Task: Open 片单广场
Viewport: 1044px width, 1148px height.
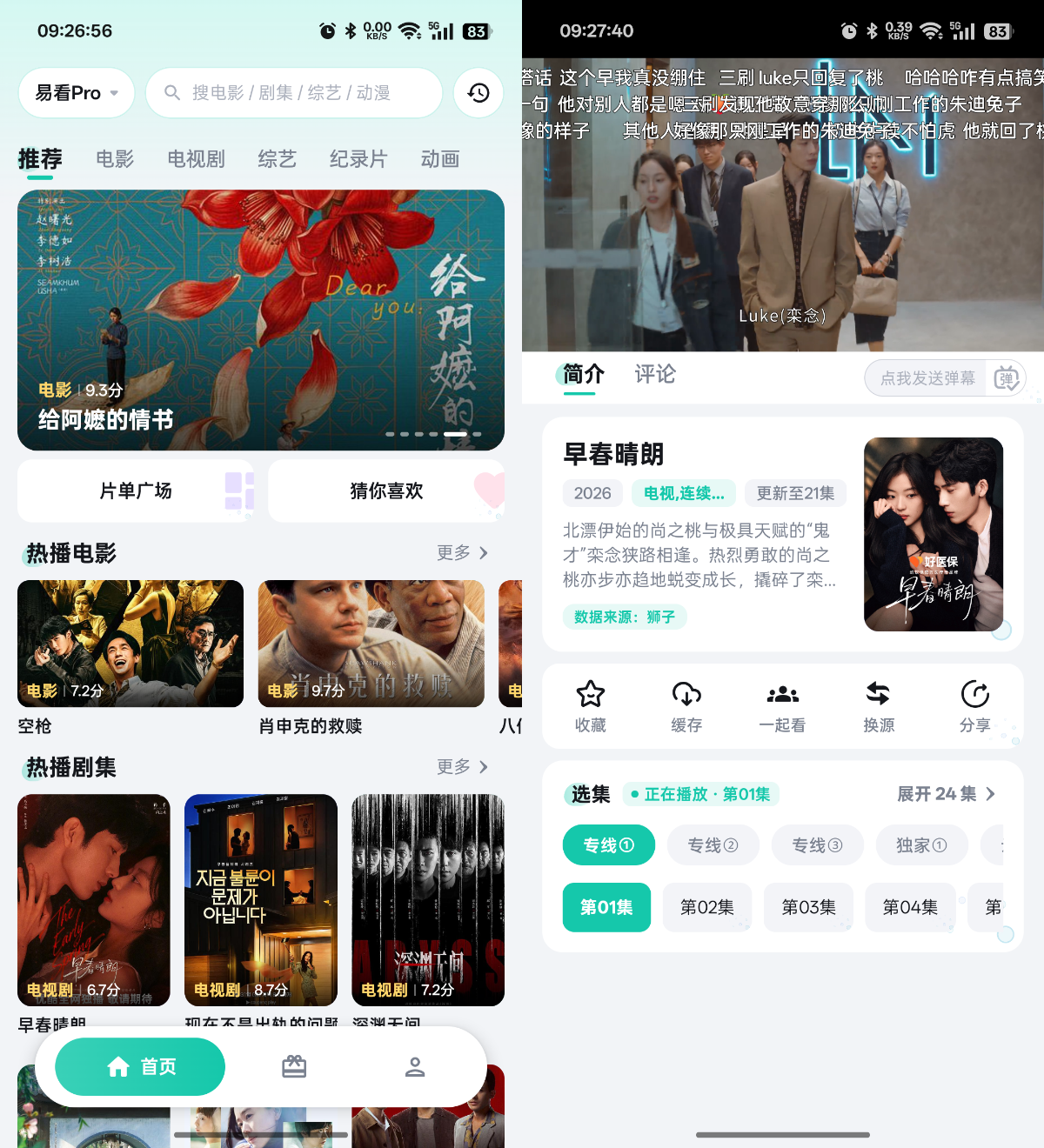Action: [136, 491]
